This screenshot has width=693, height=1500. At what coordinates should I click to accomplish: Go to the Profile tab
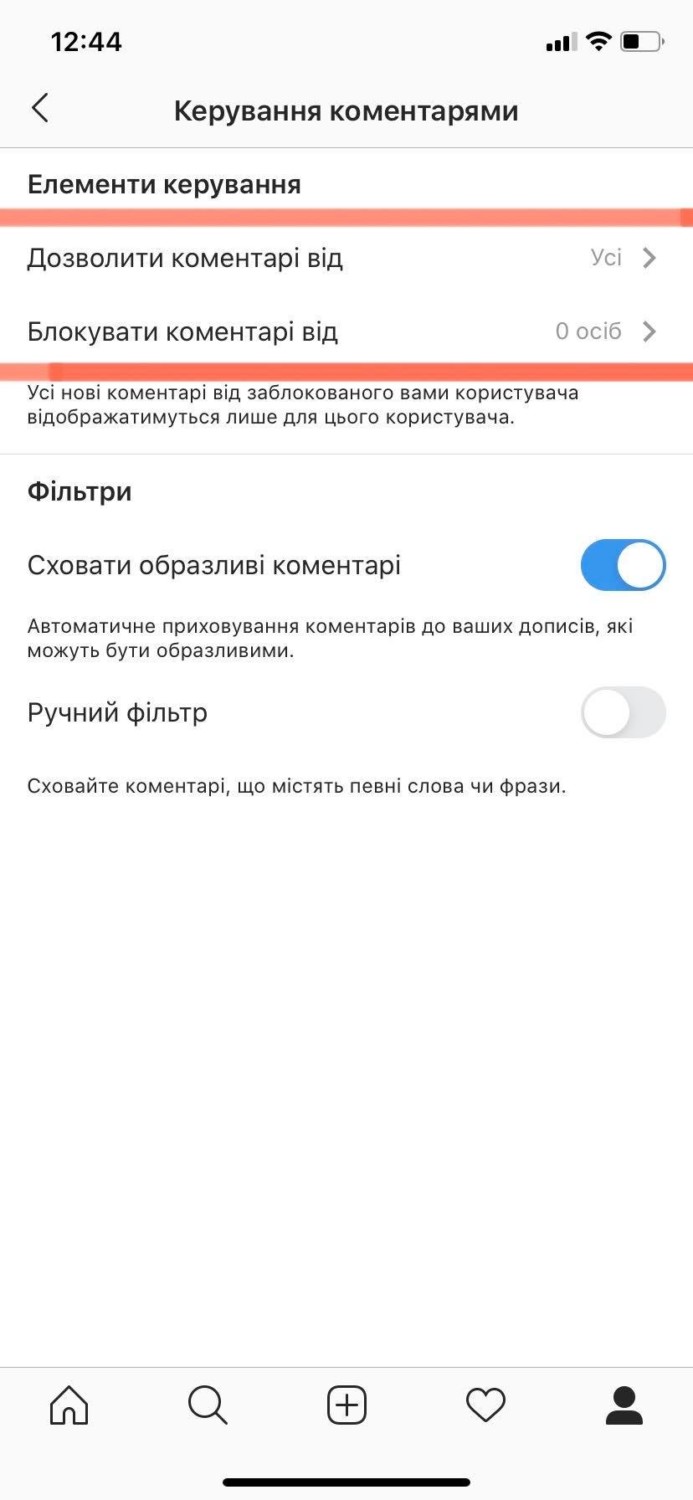coord(624,1406)
